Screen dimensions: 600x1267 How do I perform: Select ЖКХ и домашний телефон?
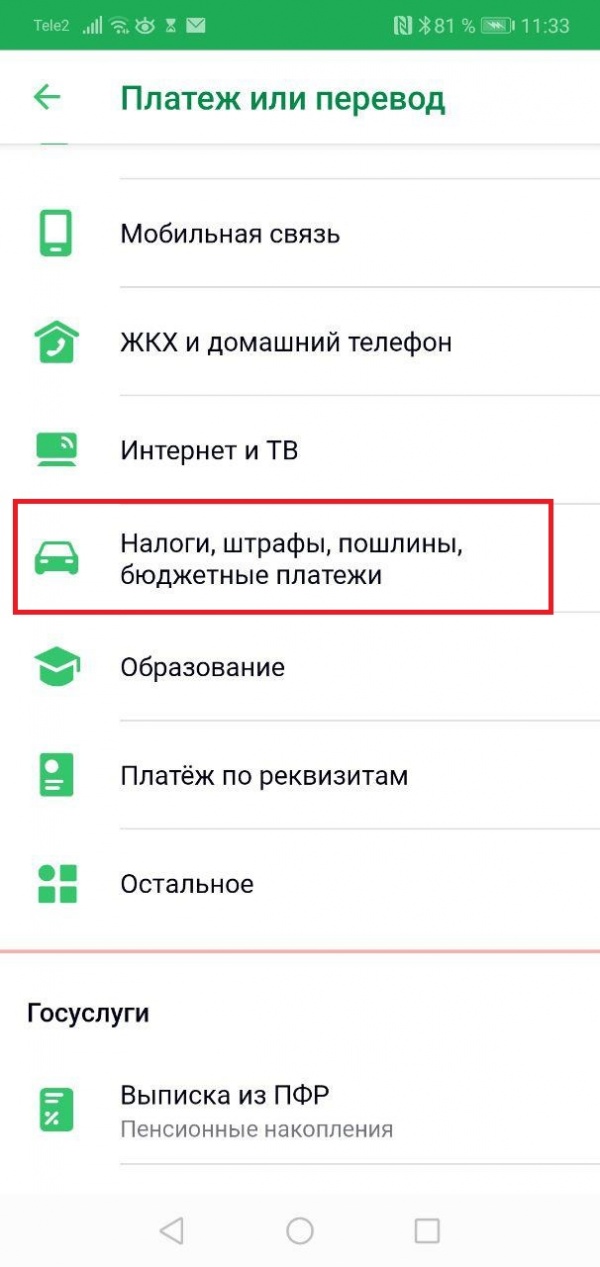click(x=300, y=342)
